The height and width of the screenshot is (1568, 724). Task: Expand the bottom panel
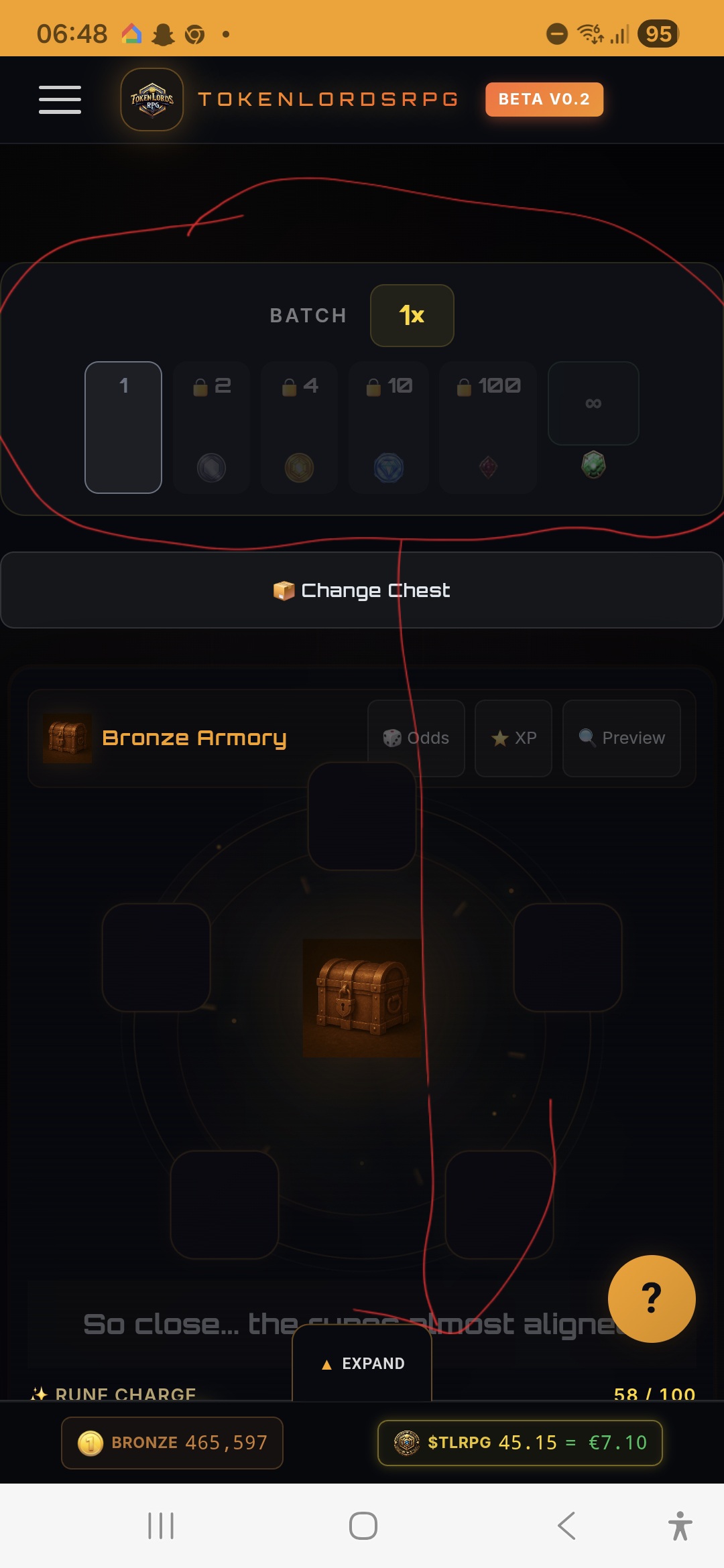coord(362,1363)
